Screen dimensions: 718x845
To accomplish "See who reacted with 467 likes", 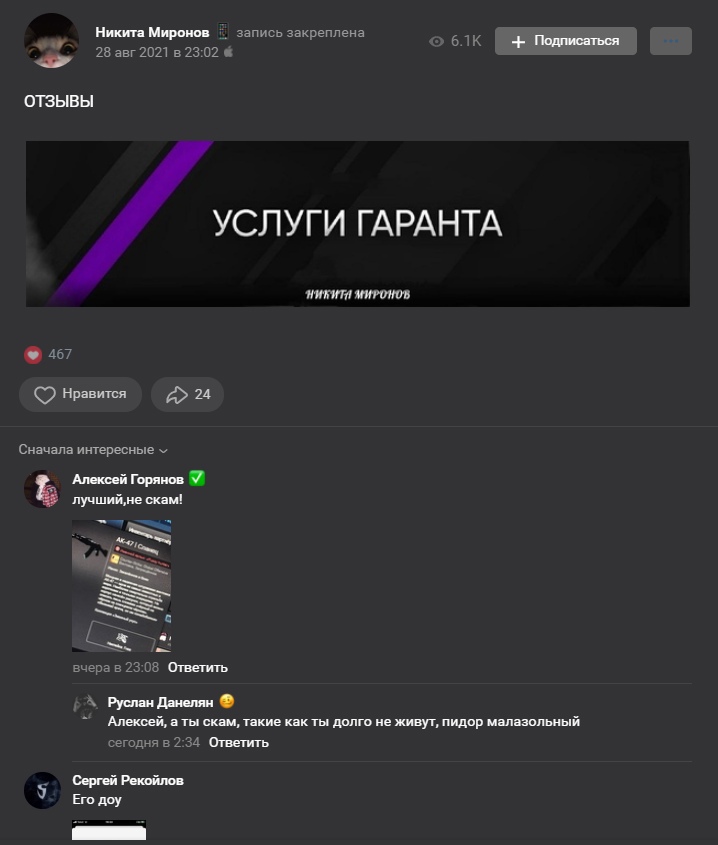I will (48, 354).
